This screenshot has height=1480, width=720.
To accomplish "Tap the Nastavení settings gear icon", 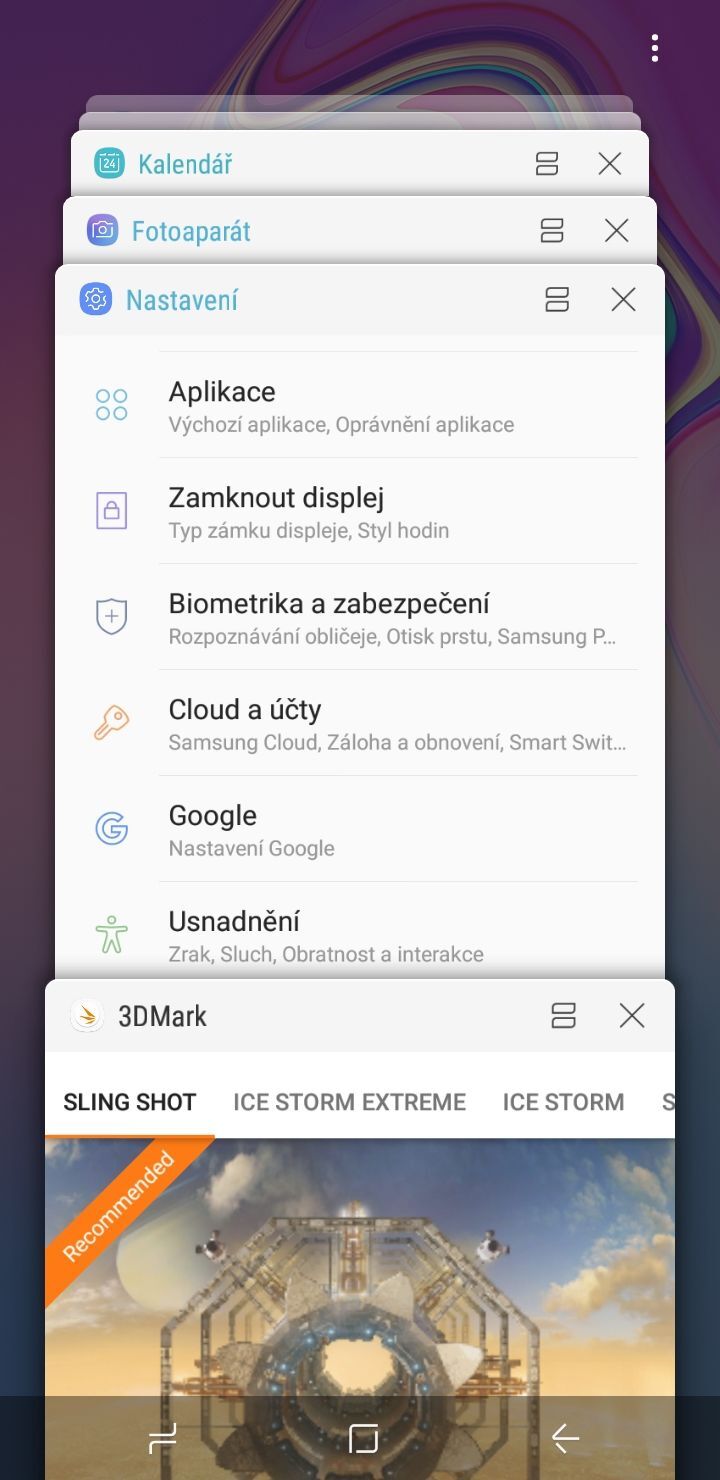I will coord(95,299).
